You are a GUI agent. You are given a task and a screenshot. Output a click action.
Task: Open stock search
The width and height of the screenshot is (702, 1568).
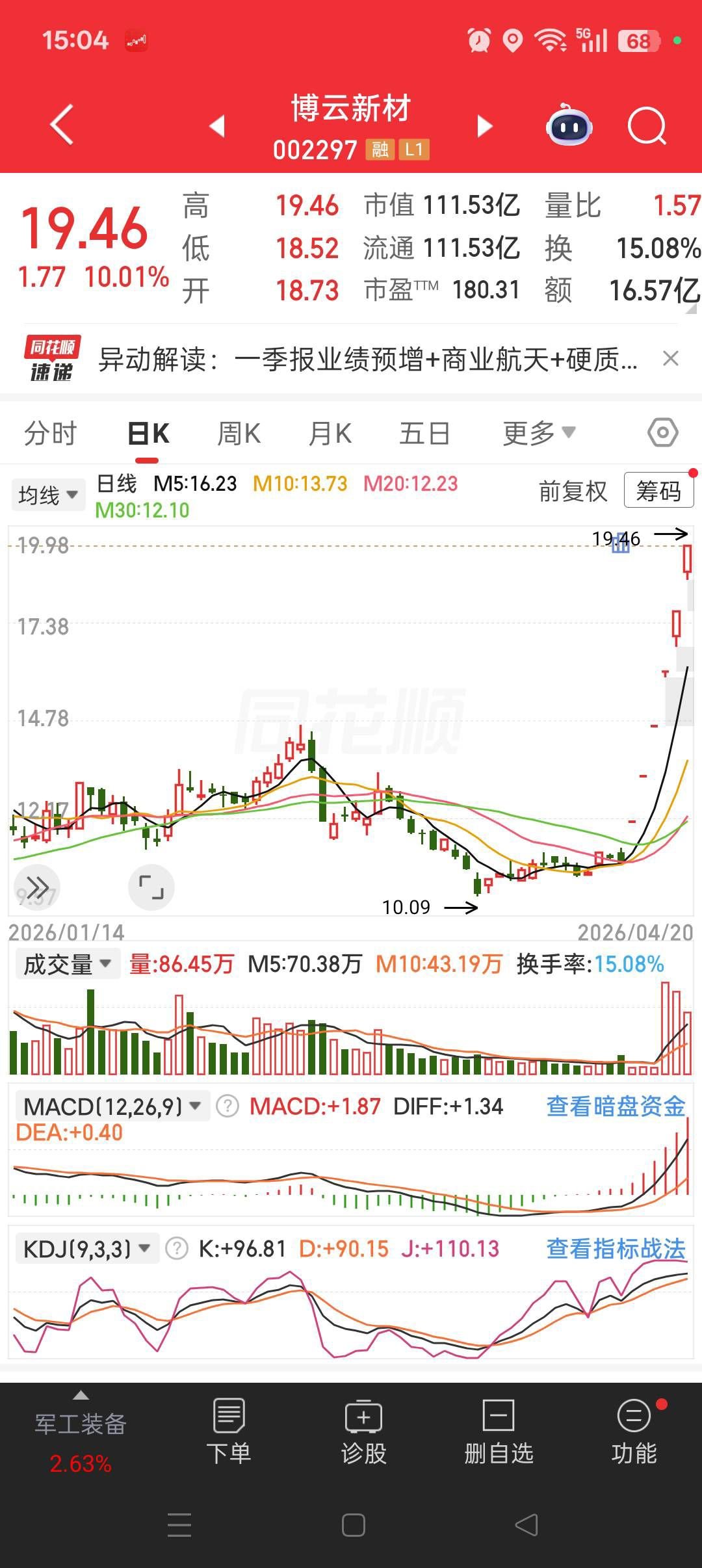(647, 125)
